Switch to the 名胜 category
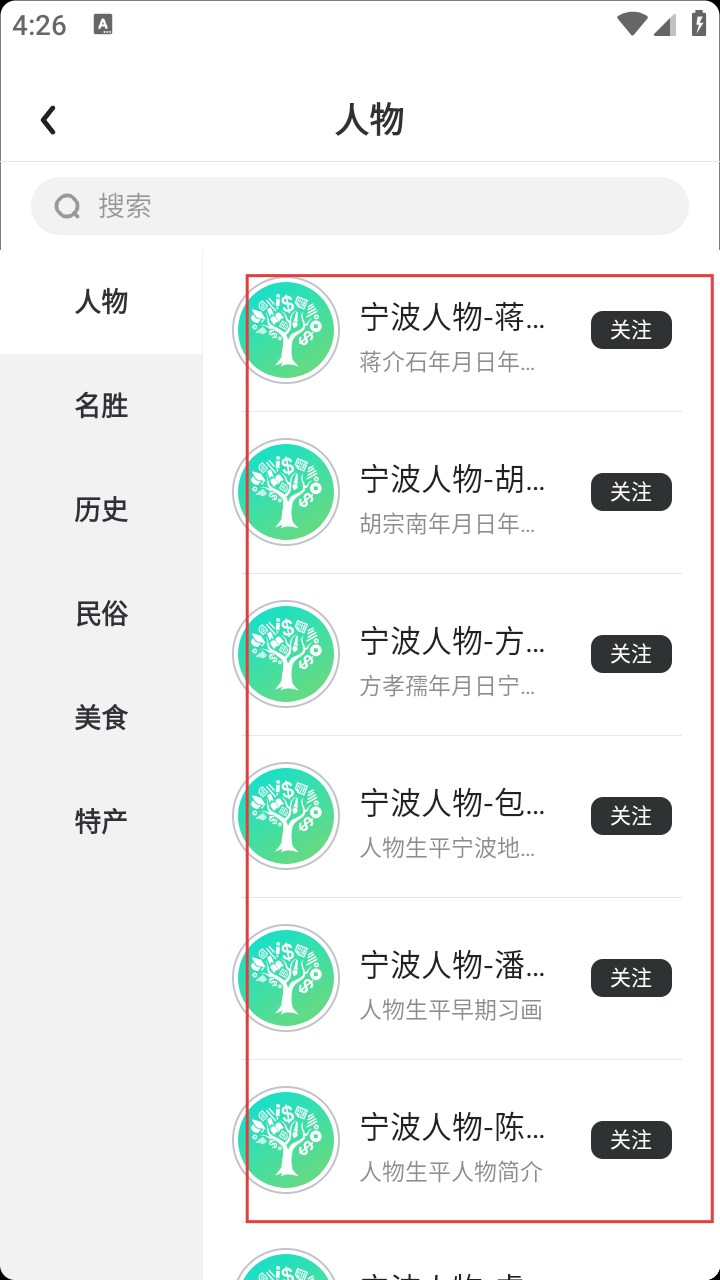The width and height of the screenshot is (720, 1280). (x=101, y=405)
